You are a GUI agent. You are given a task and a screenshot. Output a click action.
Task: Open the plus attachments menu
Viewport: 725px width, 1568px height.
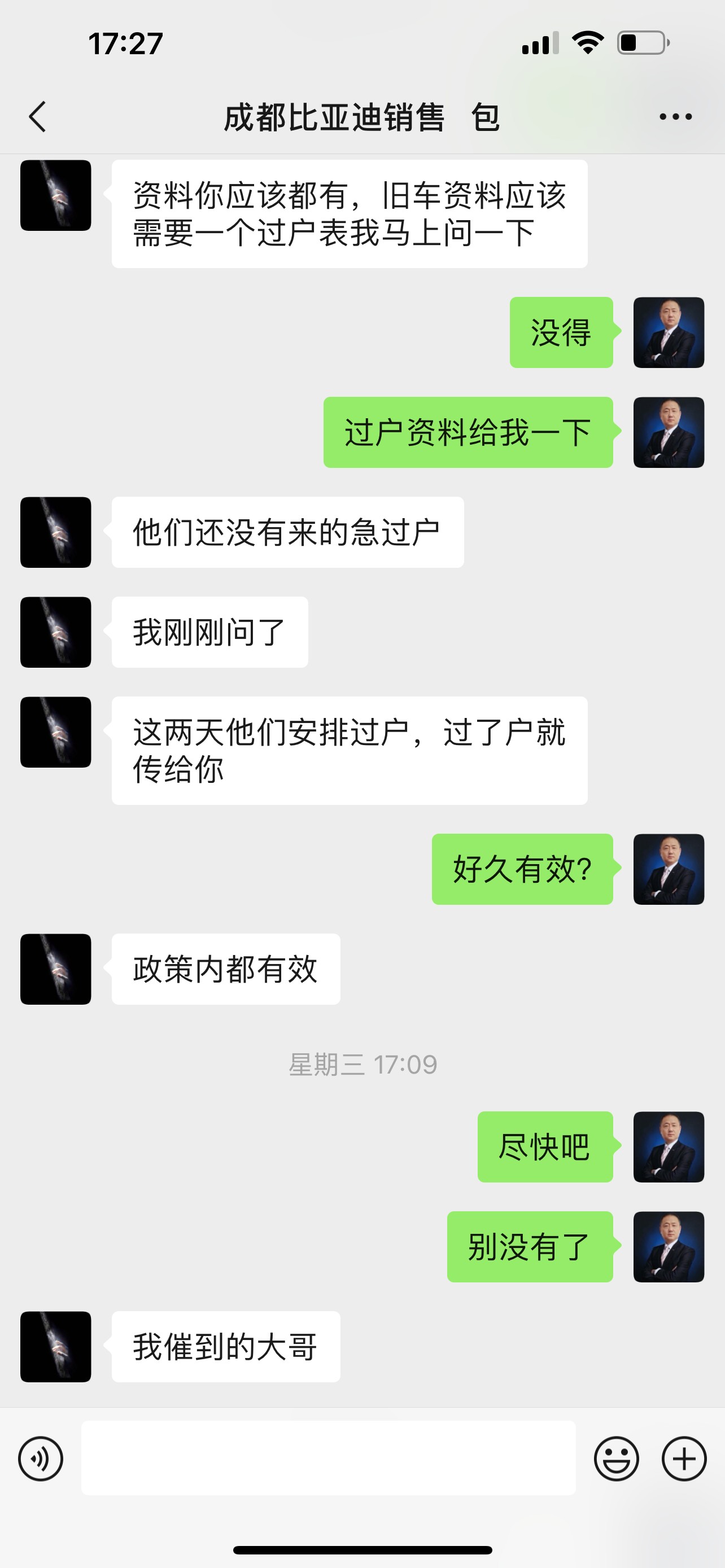point(684,1458)
